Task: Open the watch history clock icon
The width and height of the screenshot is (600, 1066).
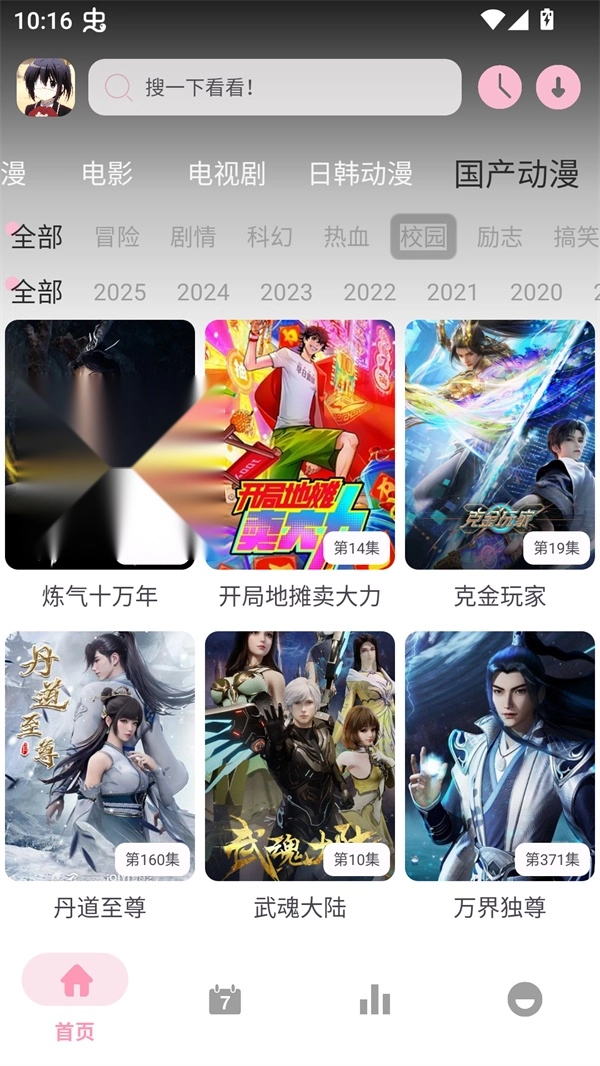Action: 500,88
